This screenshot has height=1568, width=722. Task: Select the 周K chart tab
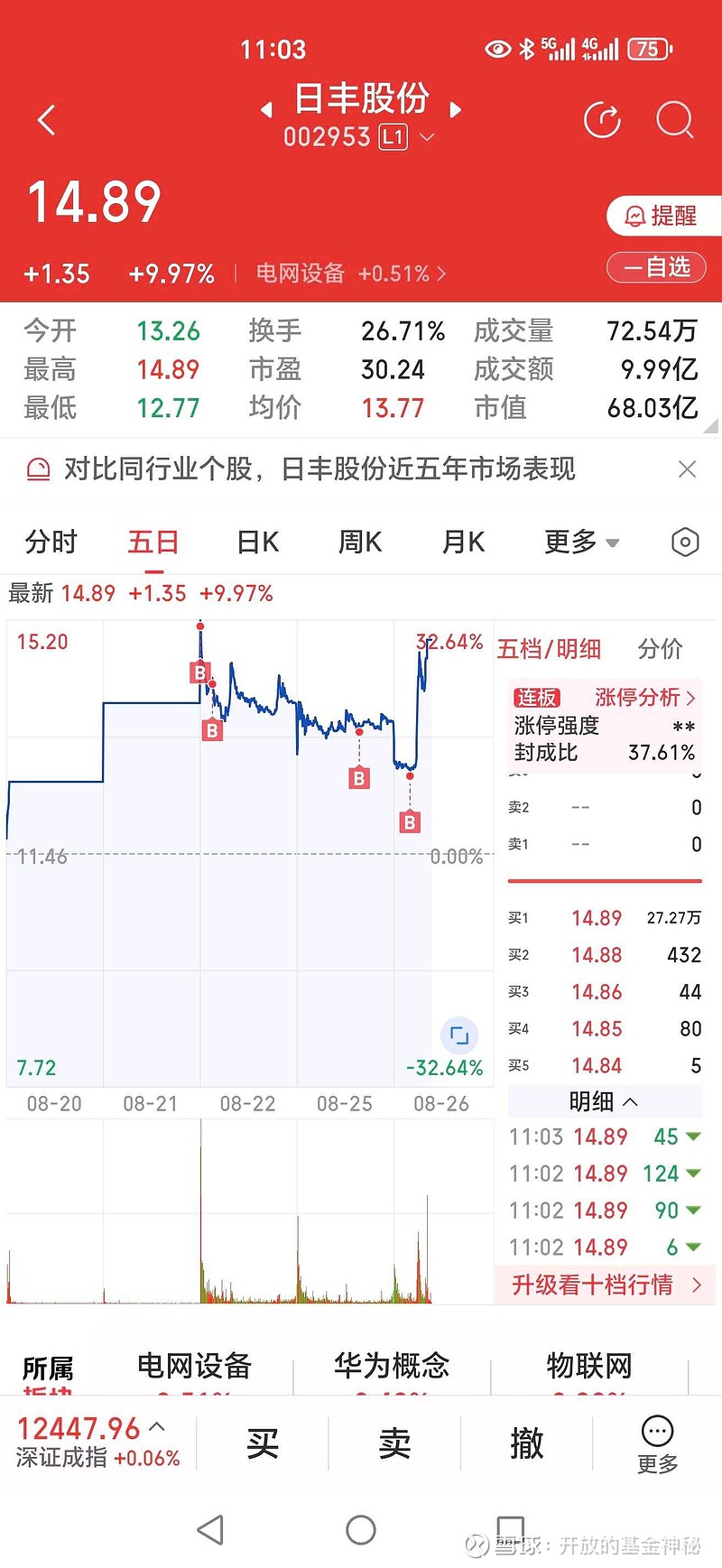coord(360,542)
